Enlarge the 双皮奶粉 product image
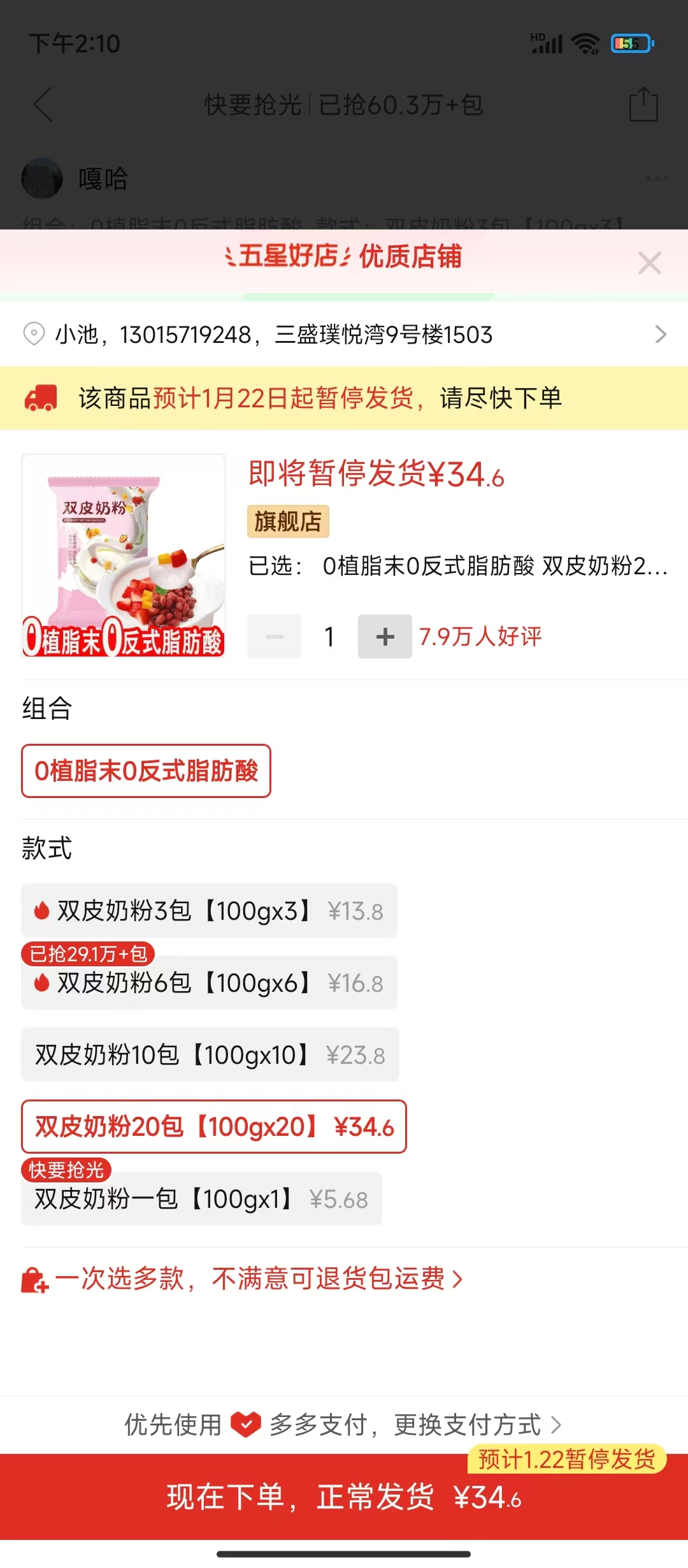Image resolution: width=688 pixels, height=1568 pixels. [x=124, y=555]
